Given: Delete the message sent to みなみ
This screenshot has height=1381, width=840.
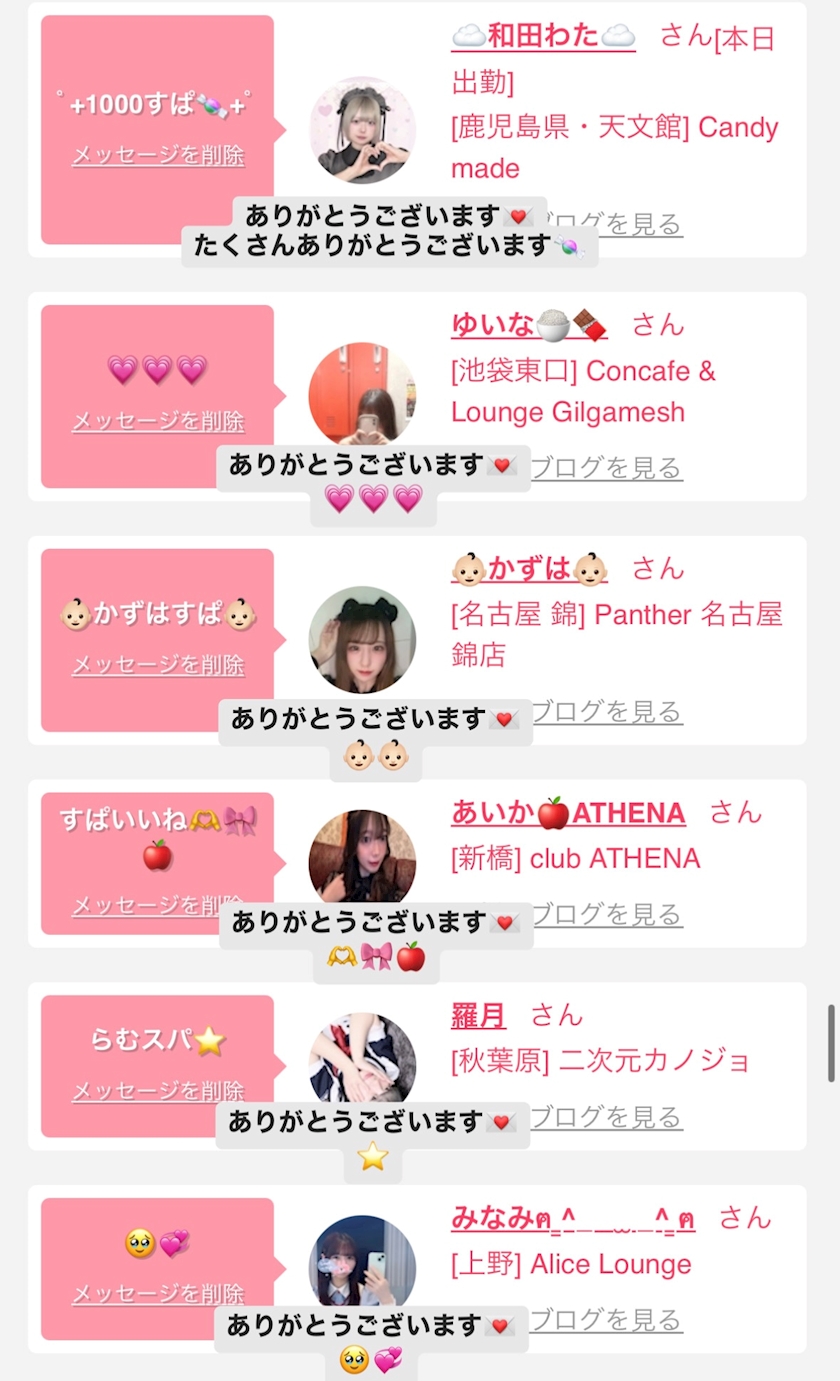Looking at the screenshot, I should click(x=158, y=1294).
